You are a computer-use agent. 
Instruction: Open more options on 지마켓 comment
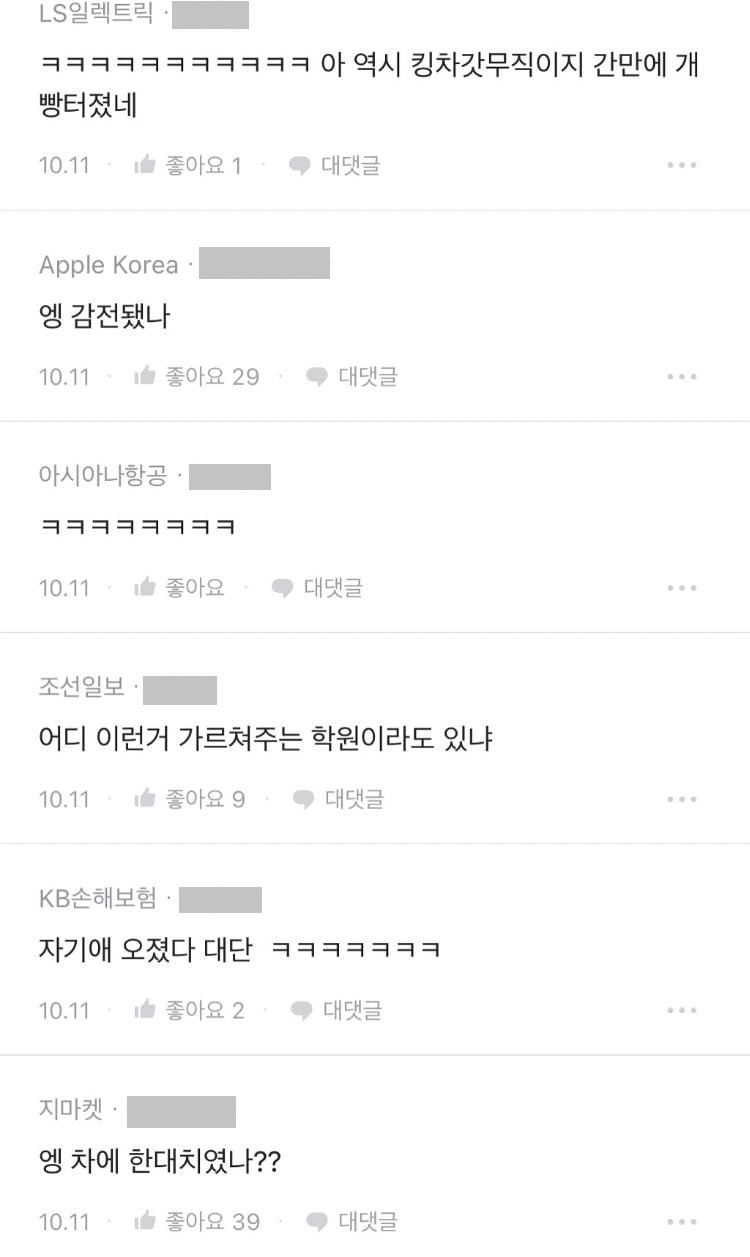681,1220
